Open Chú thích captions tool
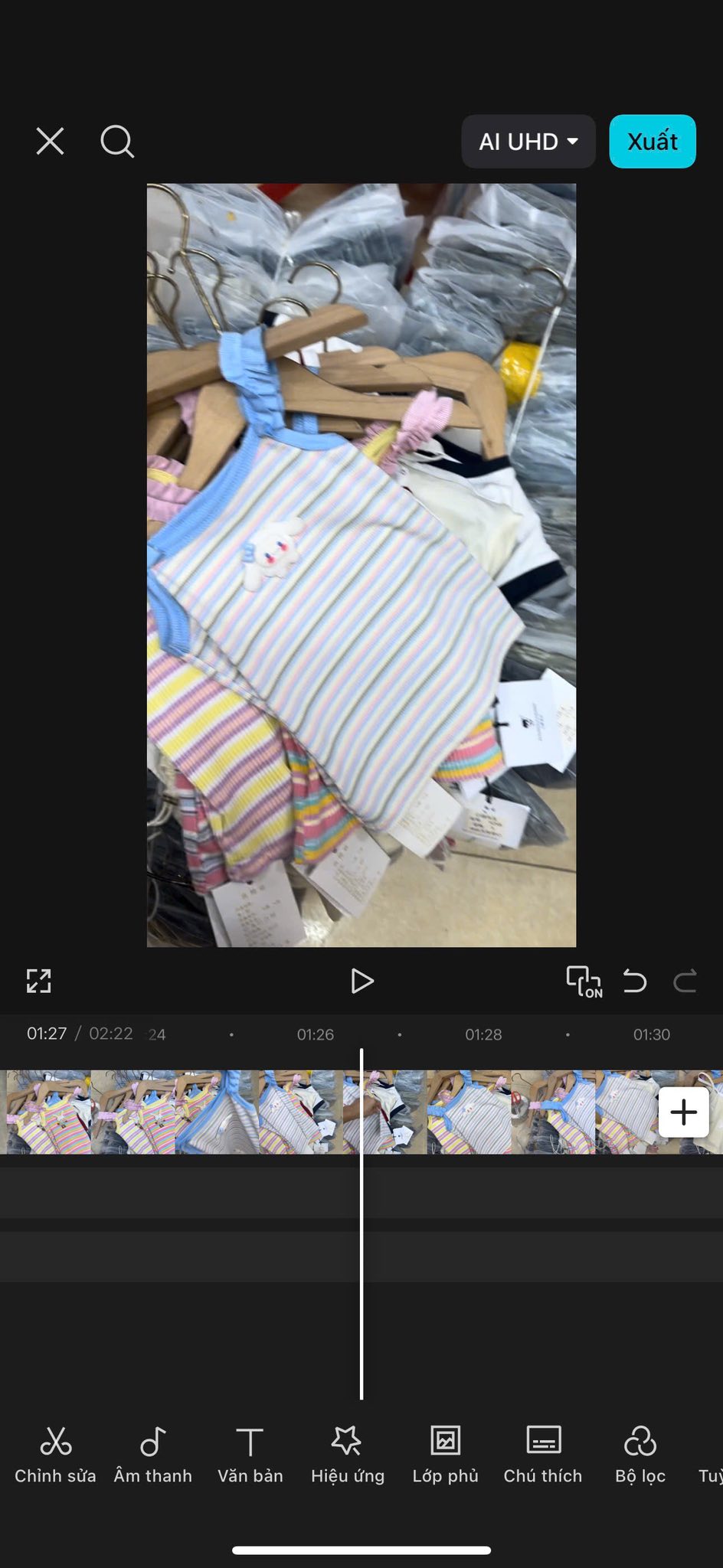This screenshot has height=1568, width=723. pos(543,1455)
